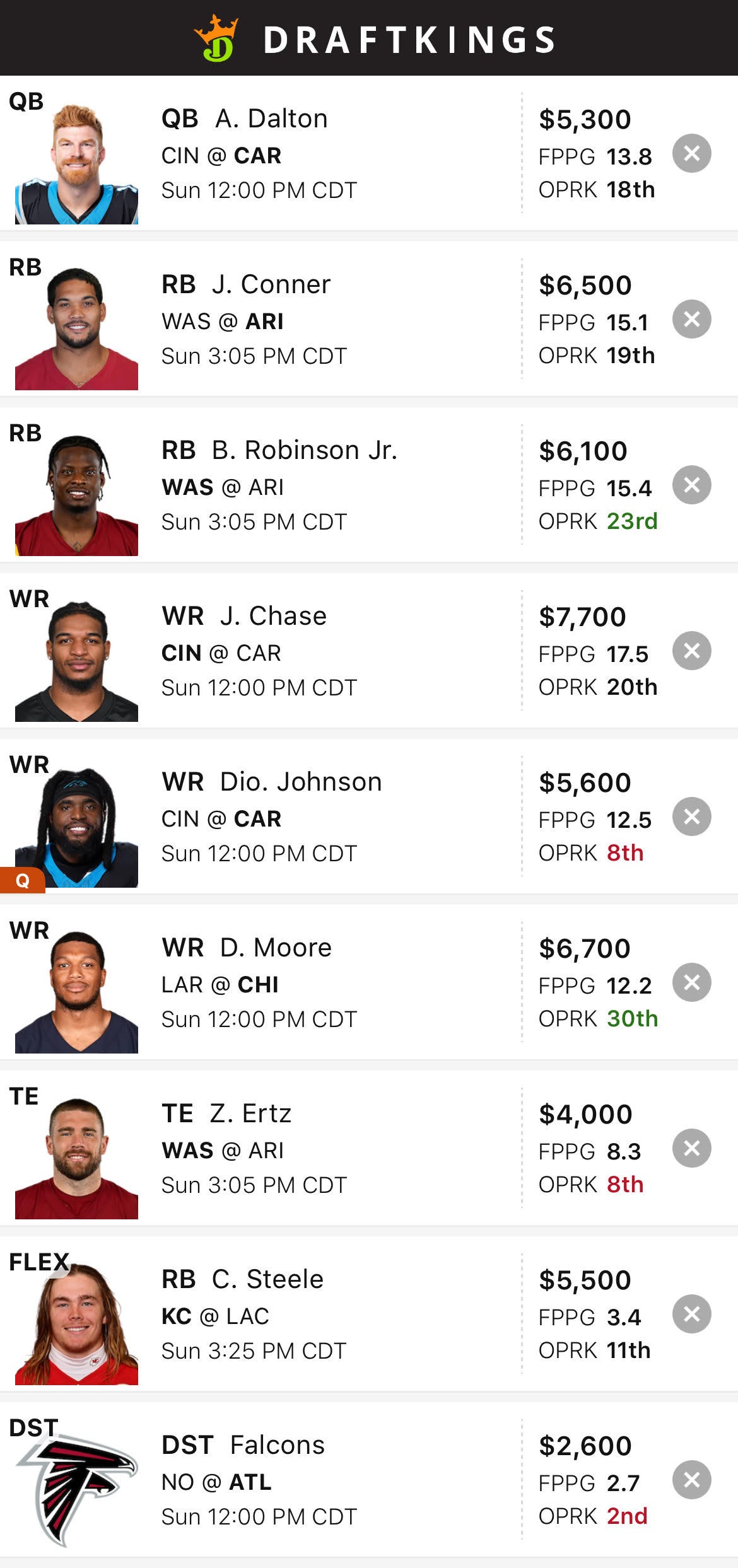
Task: Open B. Robinson Jr.'s player details
Action: click(304, 450)
